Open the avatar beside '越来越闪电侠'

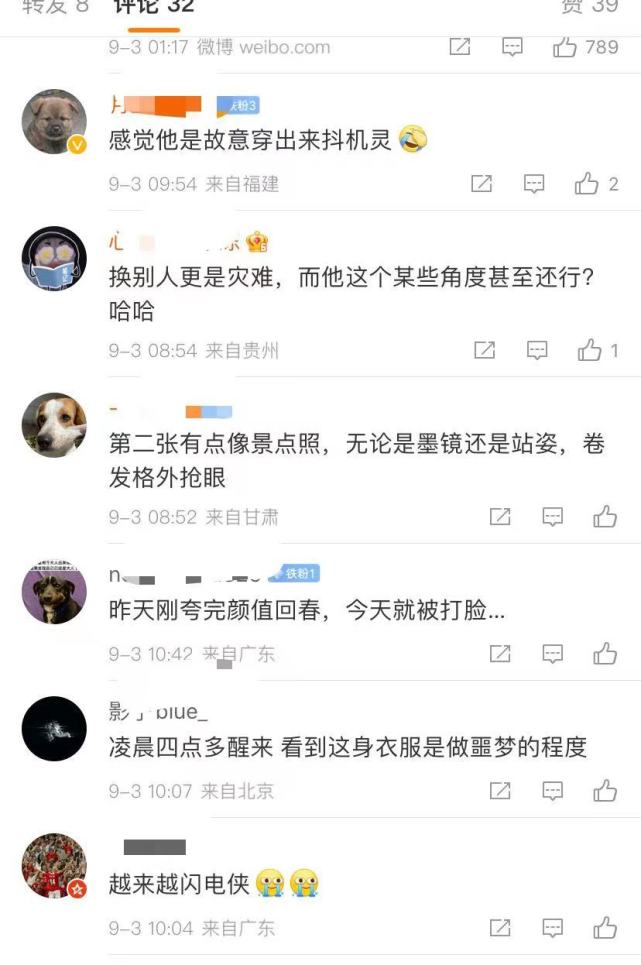pyautogui.click(x=54, y=865)
